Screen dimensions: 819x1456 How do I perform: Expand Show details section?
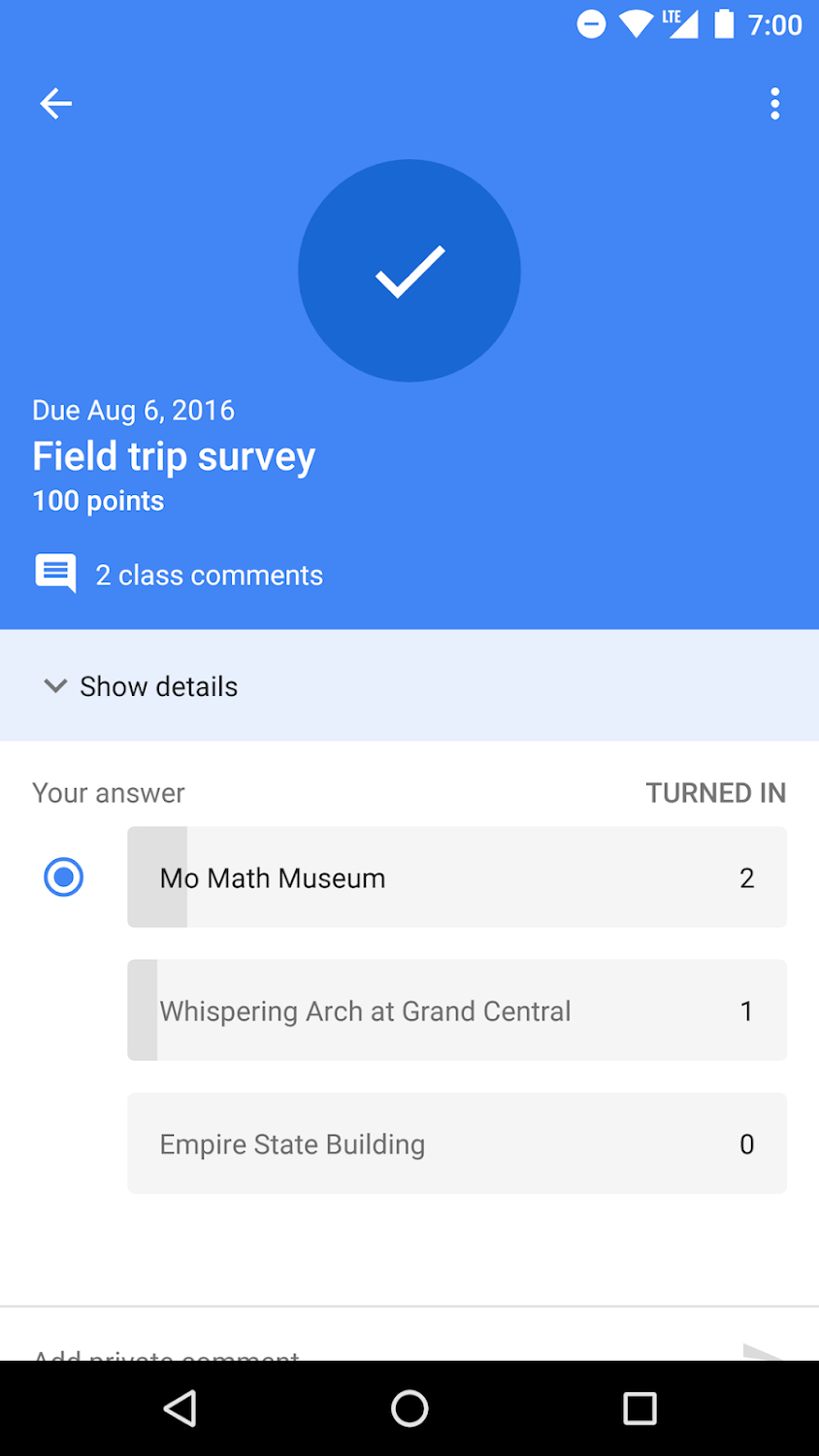(141, 686)
